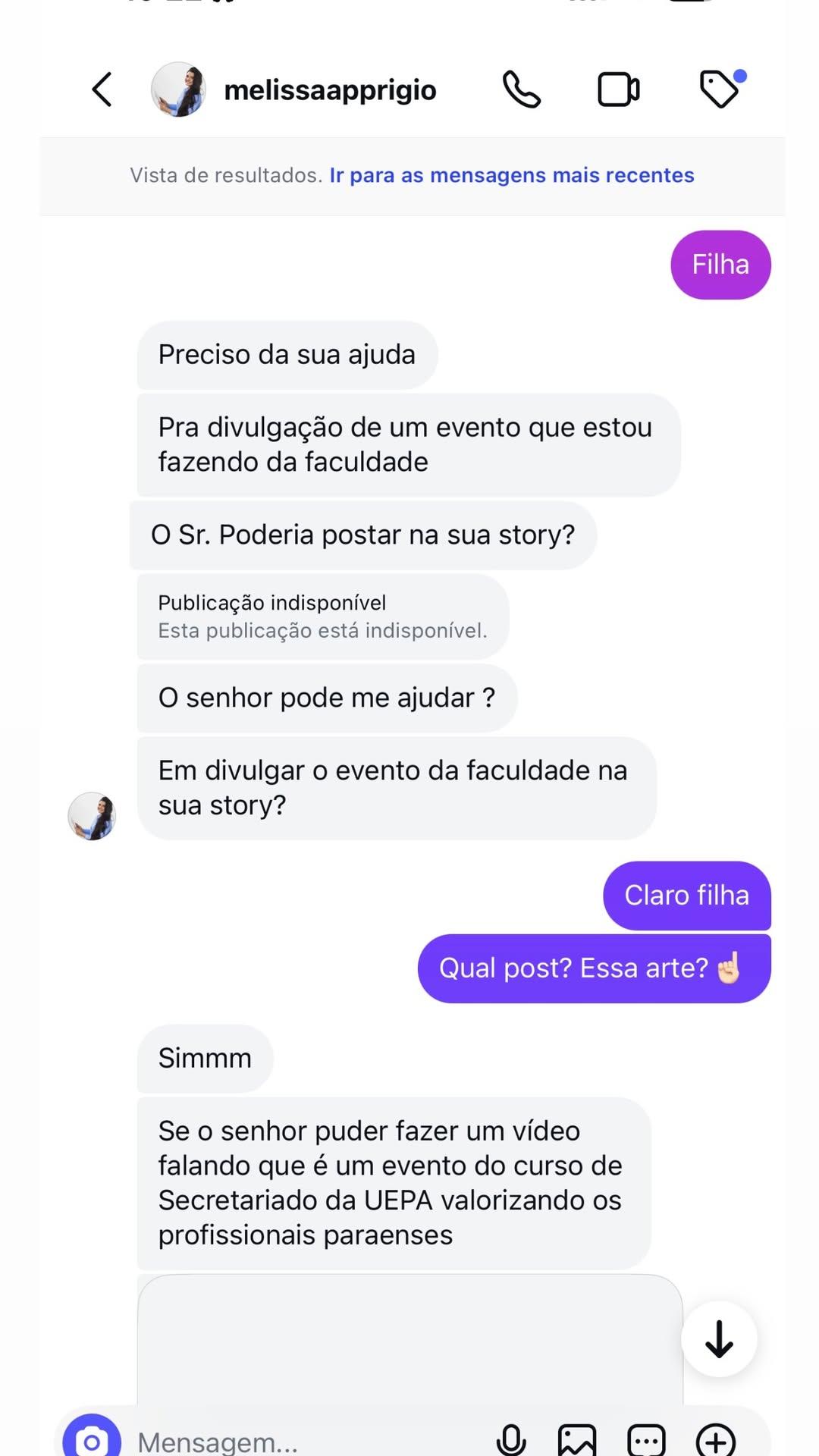Focus the Mensagem text field
Image resolution: width=819 pixels, height=1456 pixels.
[x=303, y=1441]
